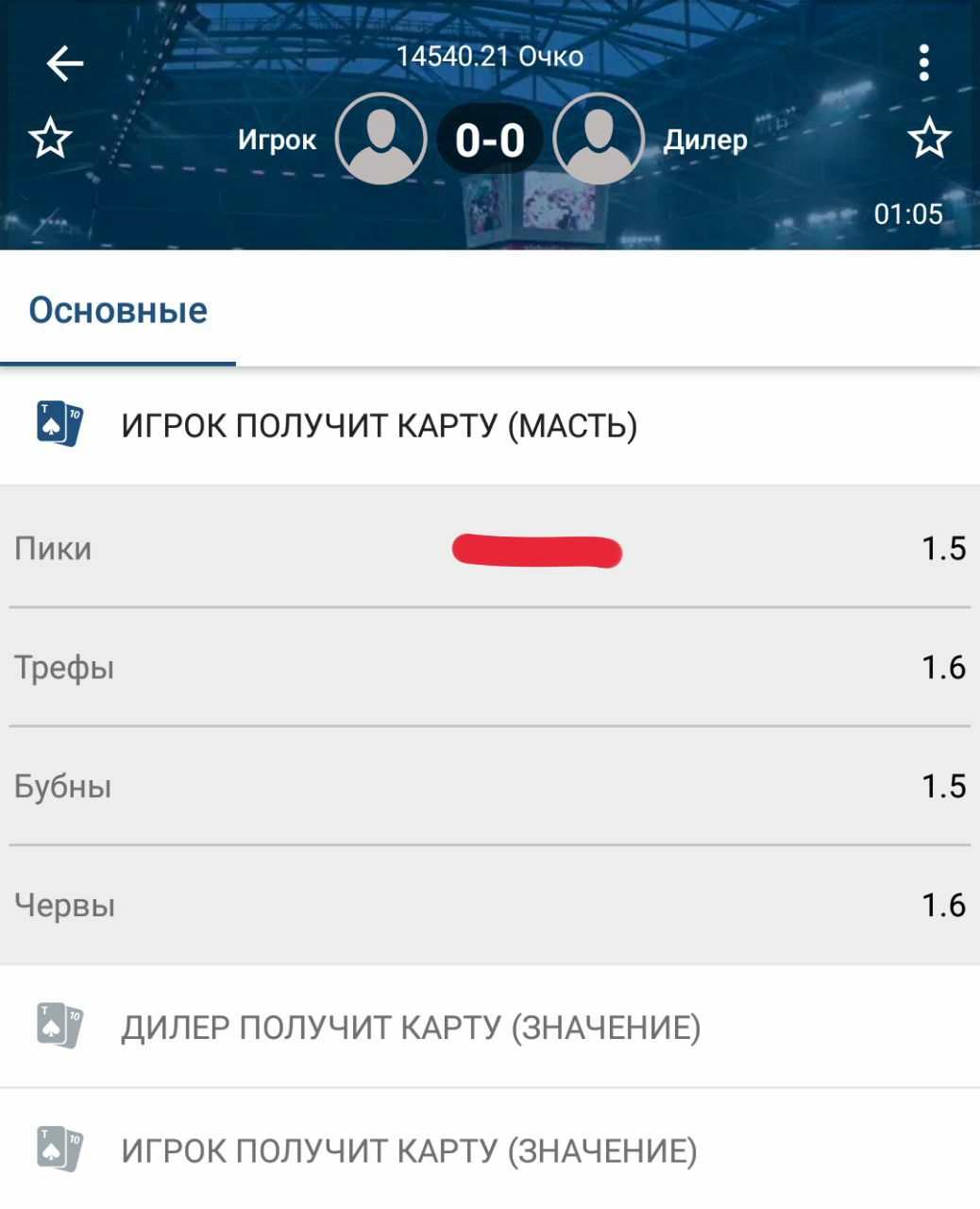
Task: Go back using the arrow icon
Action: [x=64, y=64]
